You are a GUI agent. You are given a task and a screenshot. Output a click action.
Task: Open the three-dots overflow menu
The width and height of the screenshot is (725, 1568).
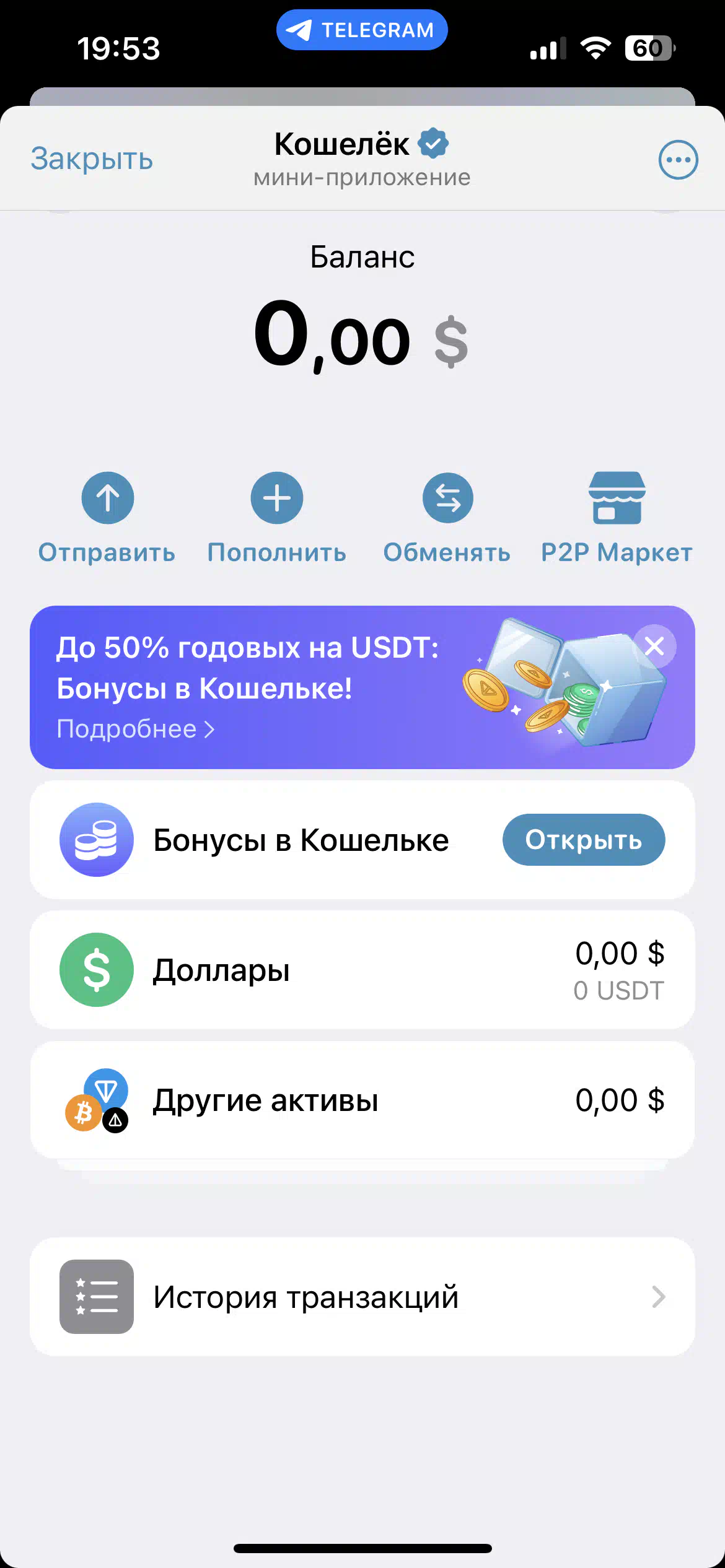(678, 160)
